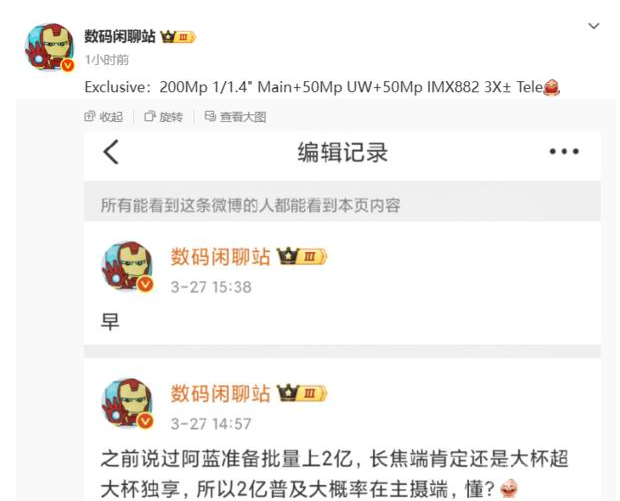Collapse the image with 收起

click(x=105, y=117)
